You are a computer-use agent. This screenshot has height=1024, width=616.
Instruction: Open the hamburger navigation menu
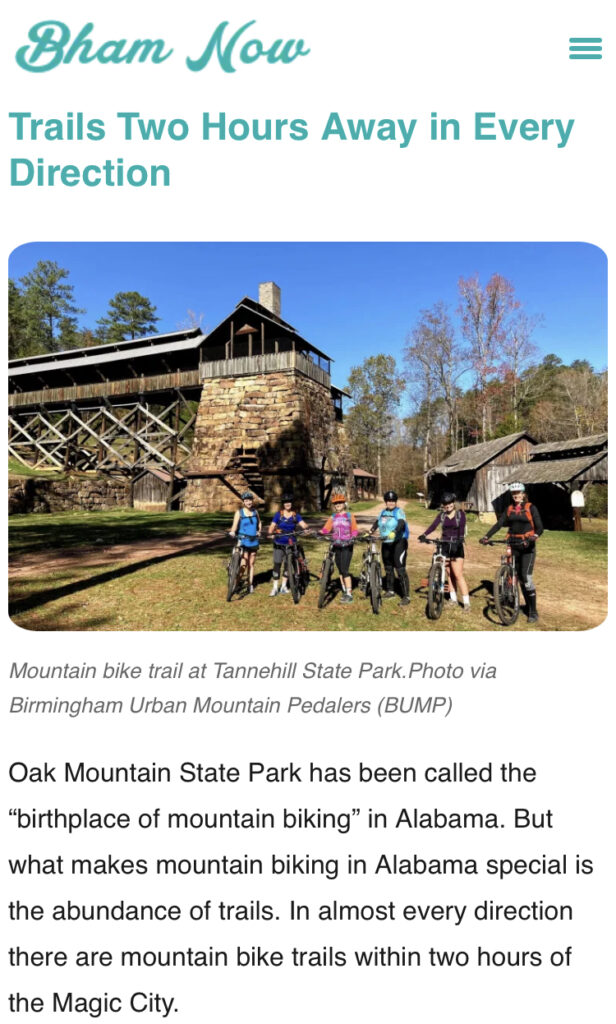click(585, 48)
